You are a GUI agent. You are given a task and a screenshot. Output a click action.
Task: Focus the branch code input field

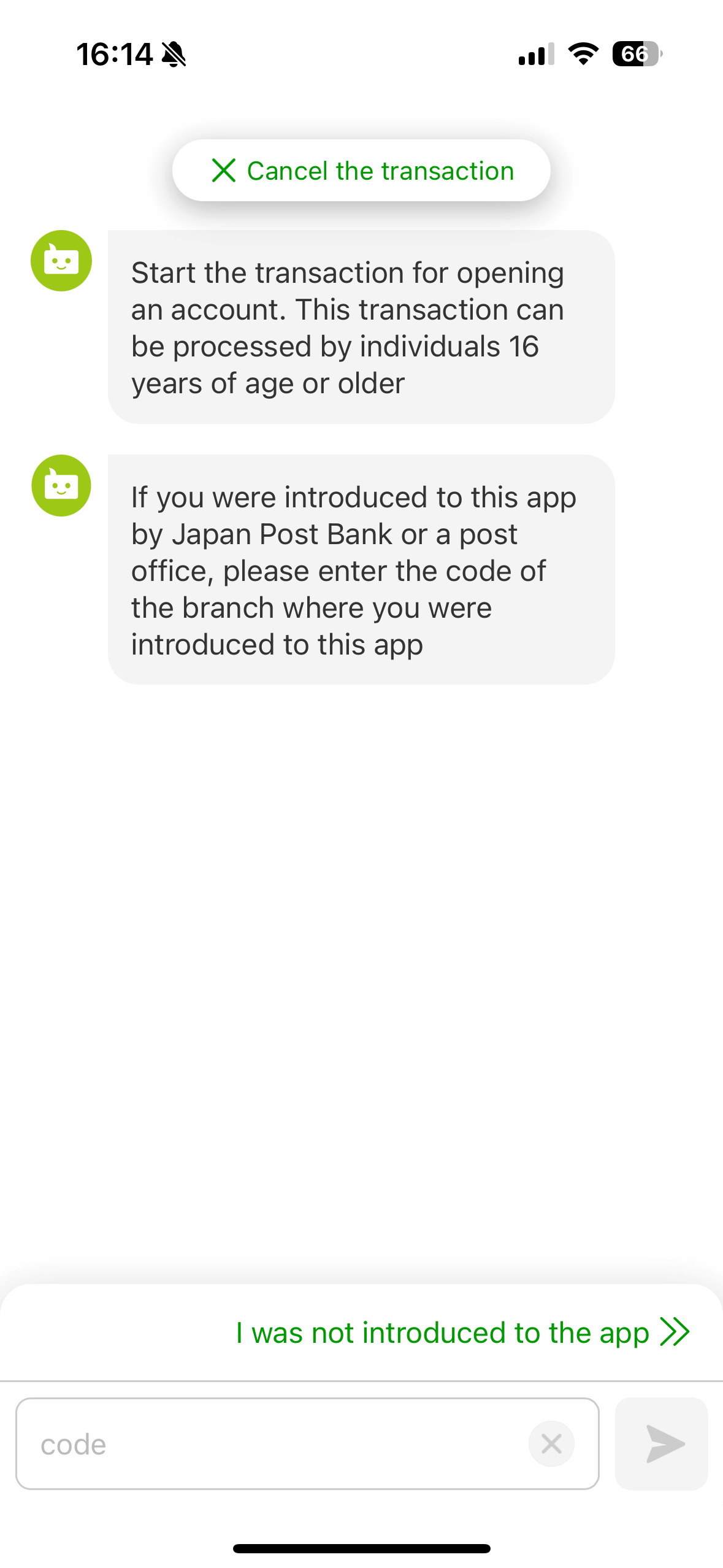pos(270,1444)
